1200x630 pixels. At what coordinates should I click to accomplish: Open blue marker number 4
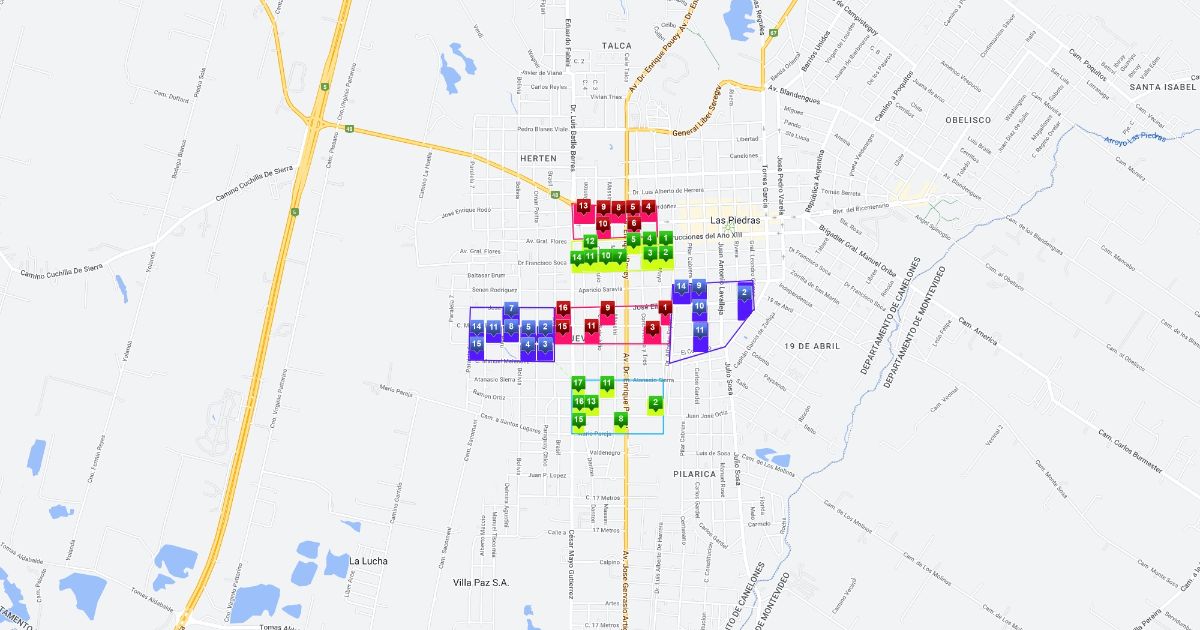point(528,345)
